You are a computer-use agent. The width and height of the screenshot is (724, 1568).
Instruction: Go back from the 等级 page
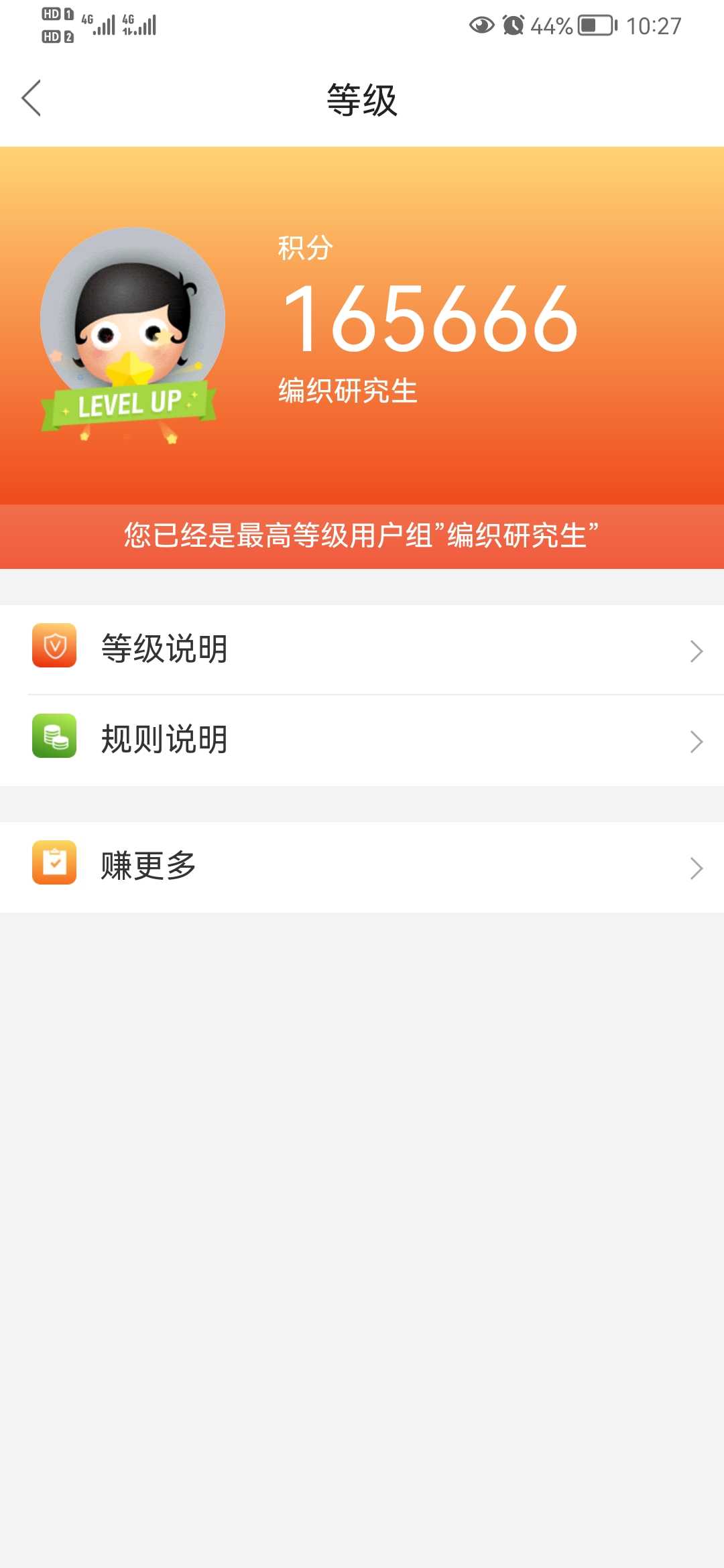(32, 99)
